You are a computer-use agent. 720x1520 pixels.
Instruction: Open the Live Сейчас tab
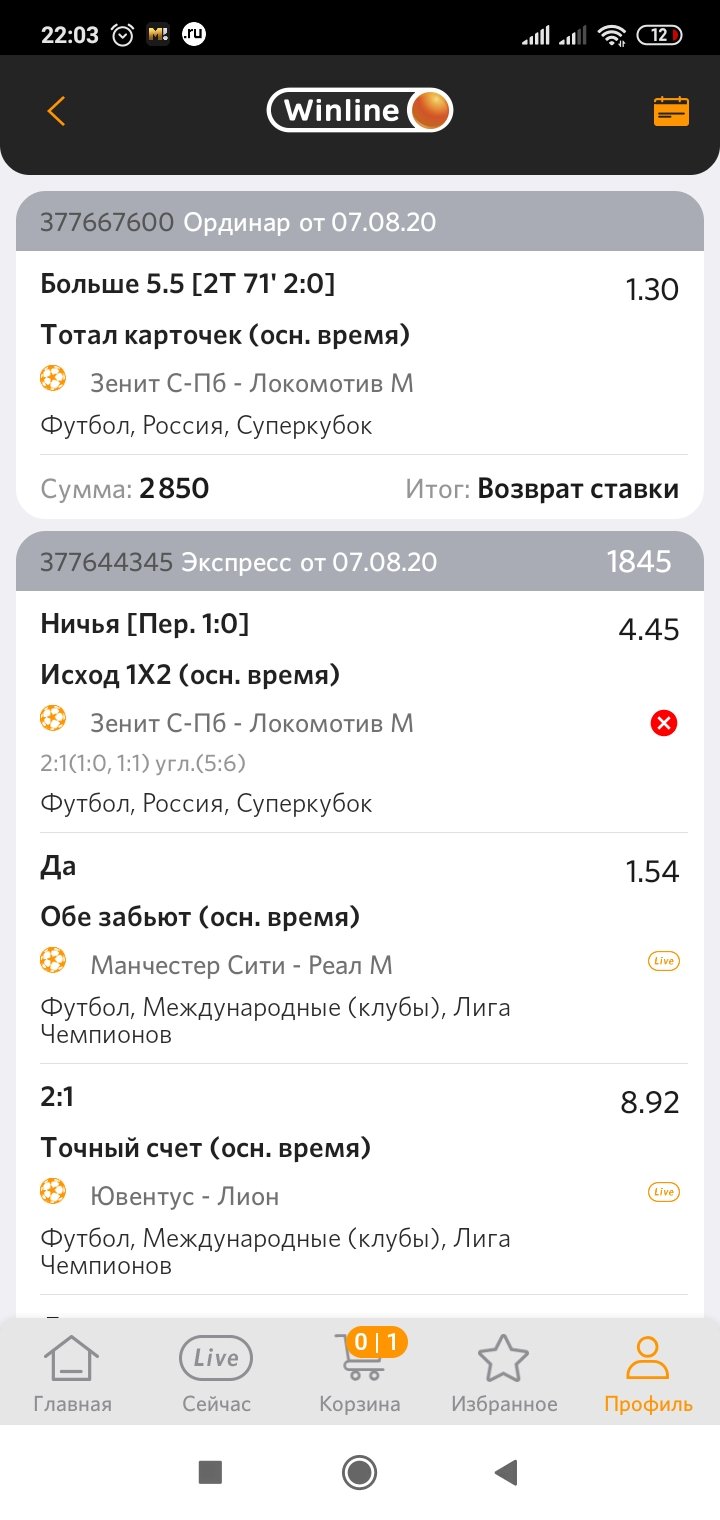[216, 1375]
